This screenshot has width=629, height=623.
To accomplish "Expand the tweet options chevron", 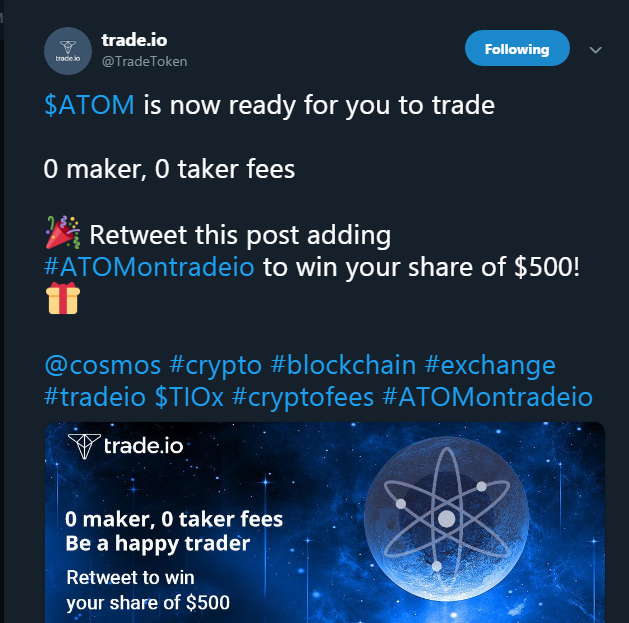I will coord(596,50).
